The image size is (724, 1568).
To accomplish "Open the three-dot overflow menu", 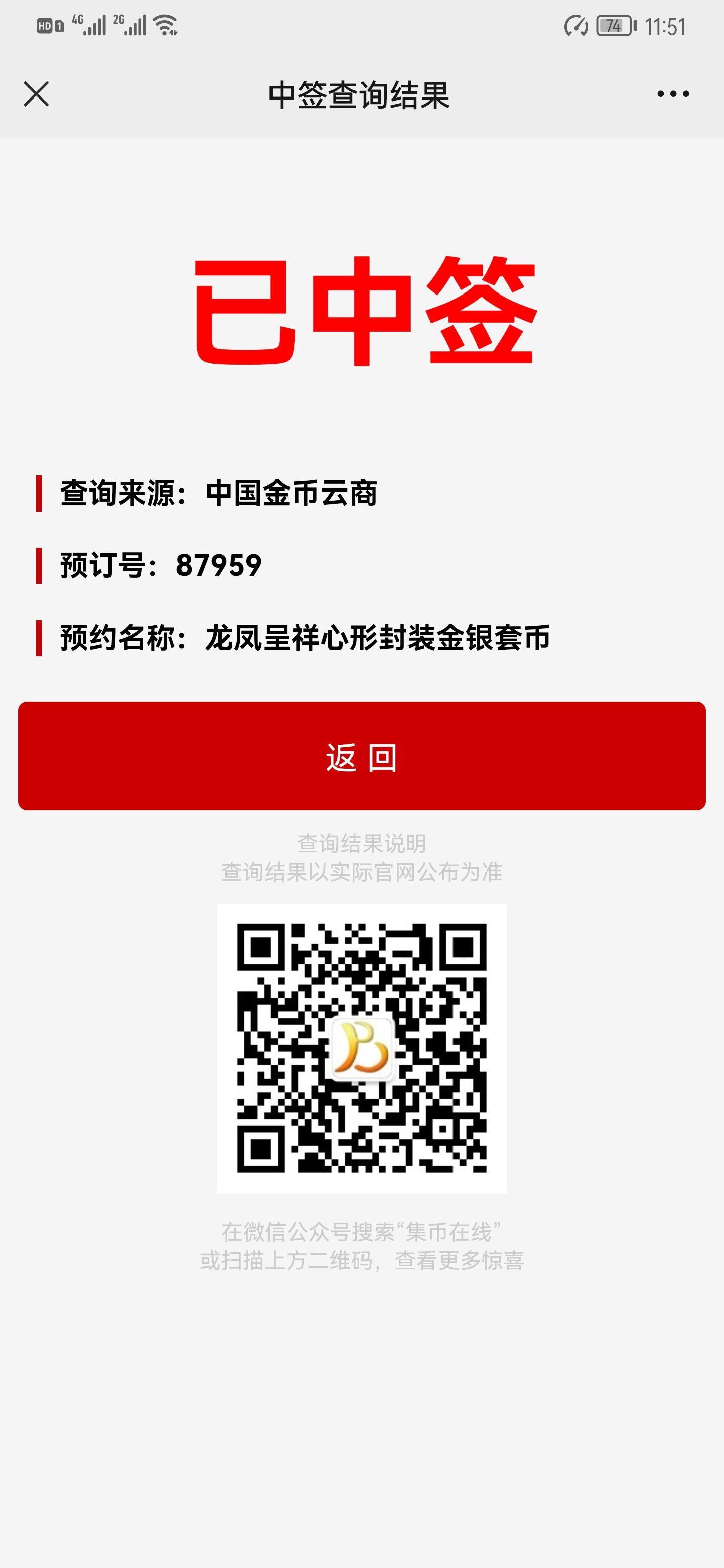I will pos(673,94).
